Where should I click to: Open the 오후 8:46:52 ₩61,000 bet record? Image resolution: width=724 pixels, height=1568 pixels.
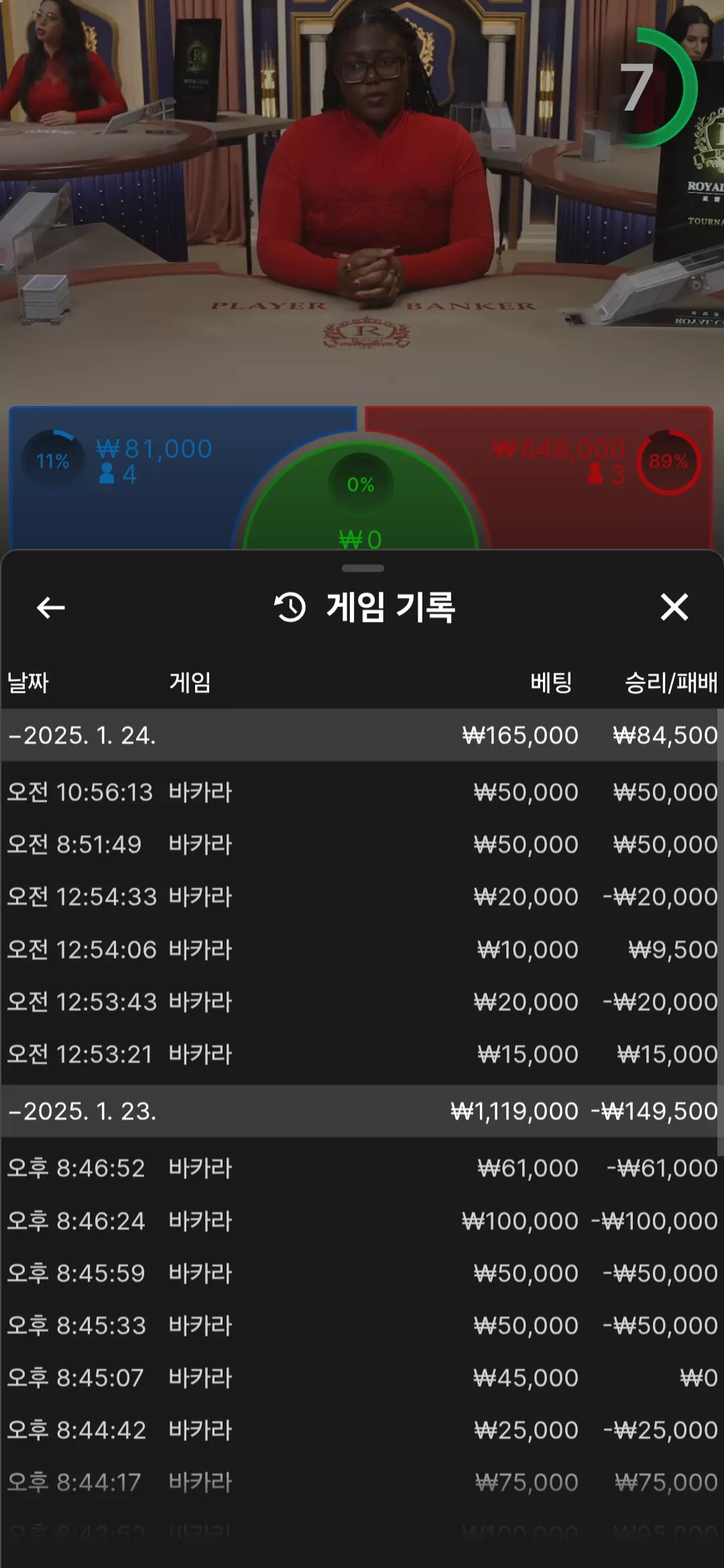[362, 1168]
